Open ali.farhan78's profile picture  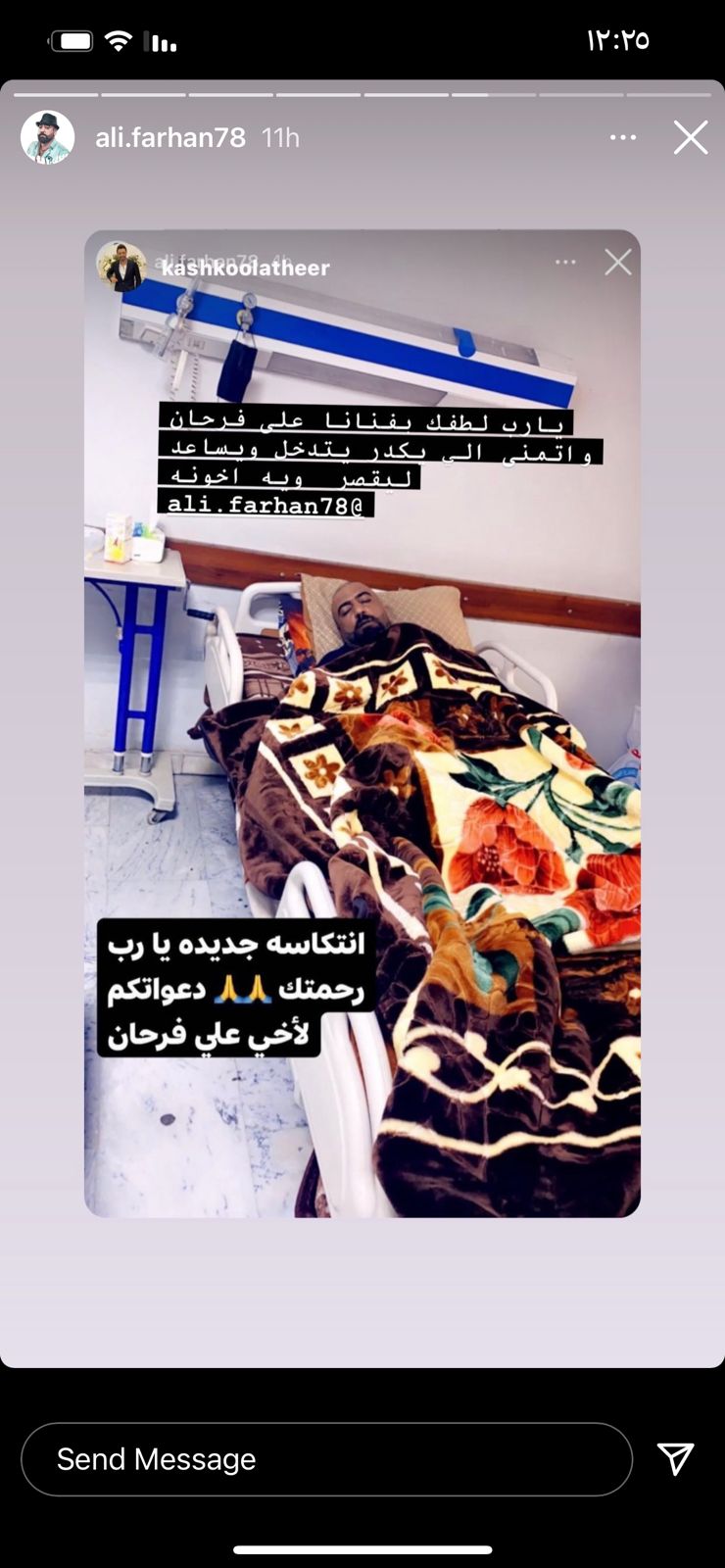[48, 137]
